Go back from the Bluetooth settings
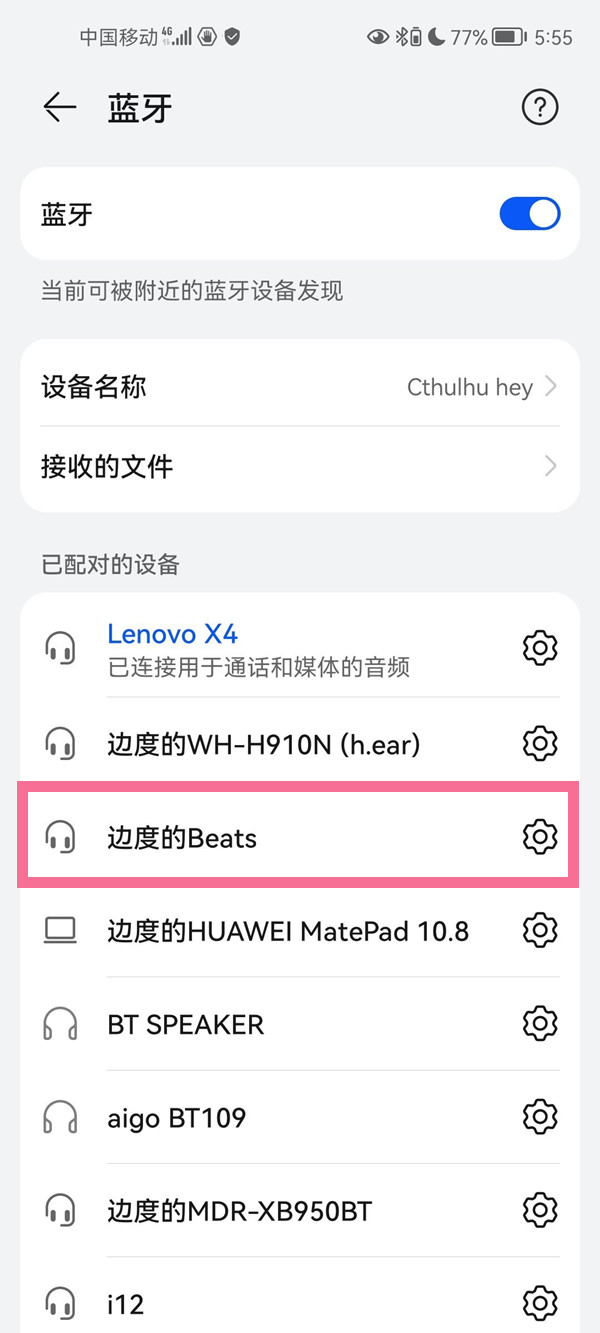The image size is (600, 1333). point(60,108)
